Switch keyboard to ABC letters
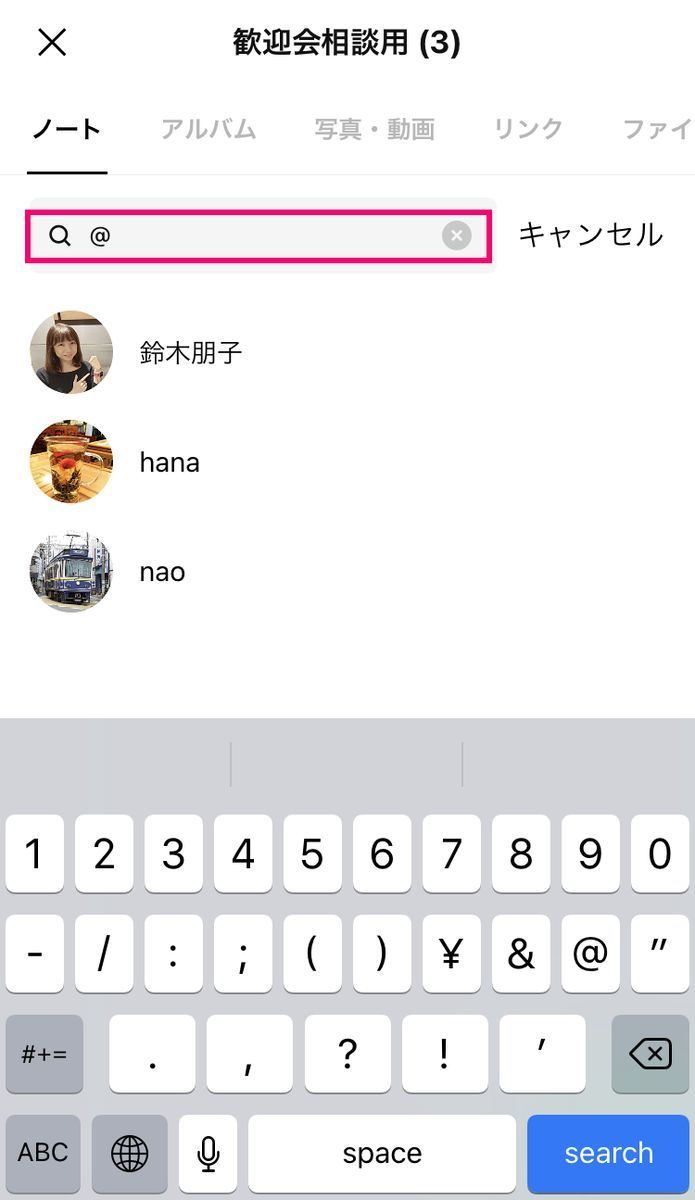695x1200 pixels. (x=43, y=1153)
